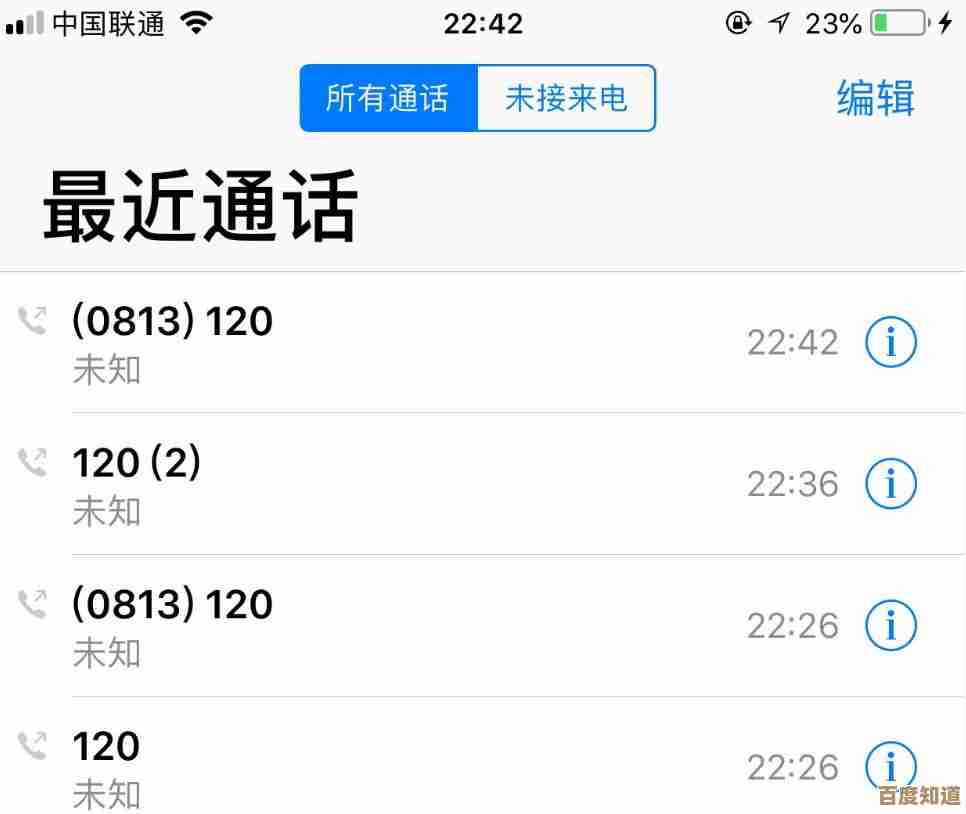Image resolution: width=966 pixels, height=814 pixels.
Task: Open info for the 22:42 call
Action: pos(890,343)
